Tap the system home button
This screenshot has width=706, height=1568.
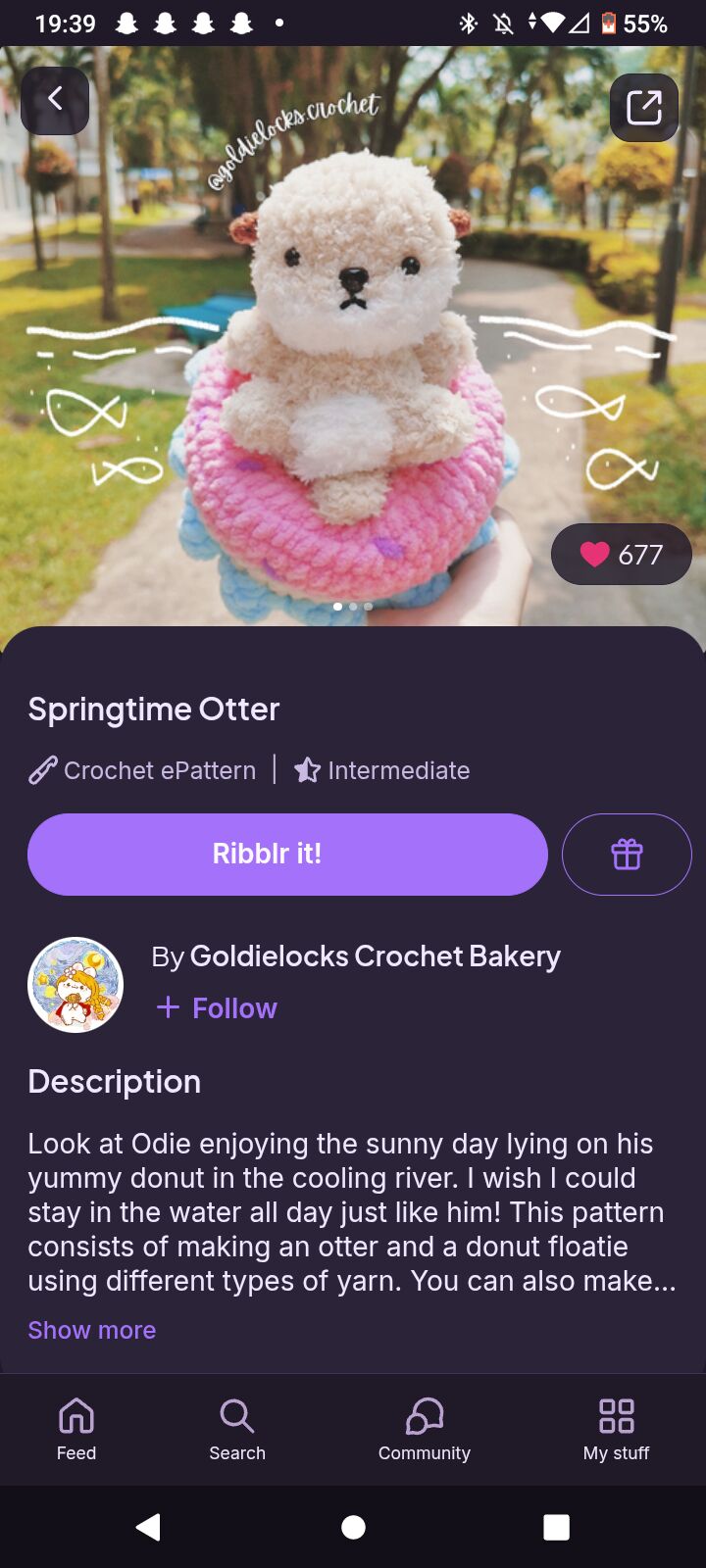click(353, 1527)
